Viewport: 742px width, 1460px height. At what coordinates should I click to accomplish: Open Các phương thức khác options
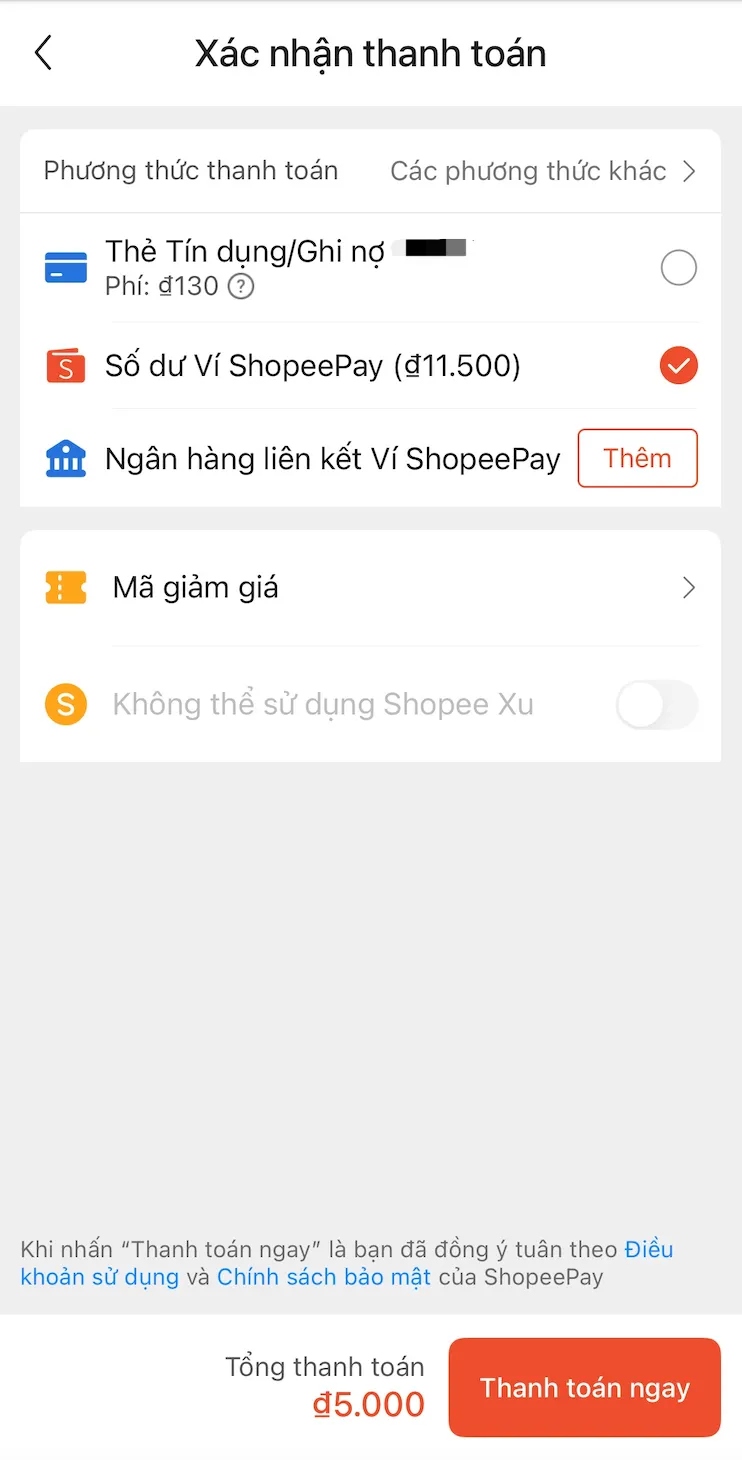coord(542,171)
